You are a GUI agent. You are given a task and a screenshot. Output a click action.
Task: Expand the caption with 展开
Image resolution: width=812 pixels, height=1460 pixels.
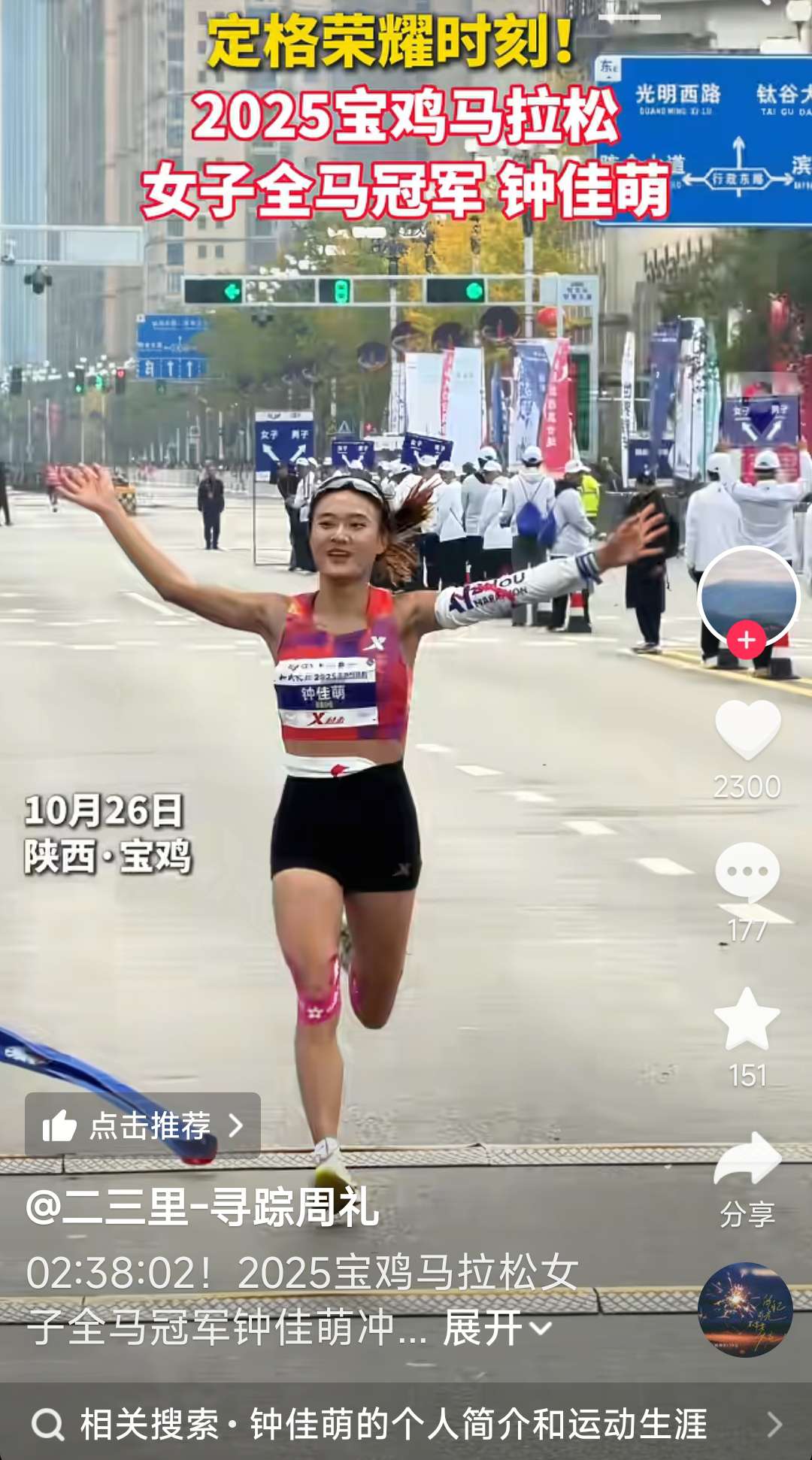pyautogui.click(x=496, y=1328)
